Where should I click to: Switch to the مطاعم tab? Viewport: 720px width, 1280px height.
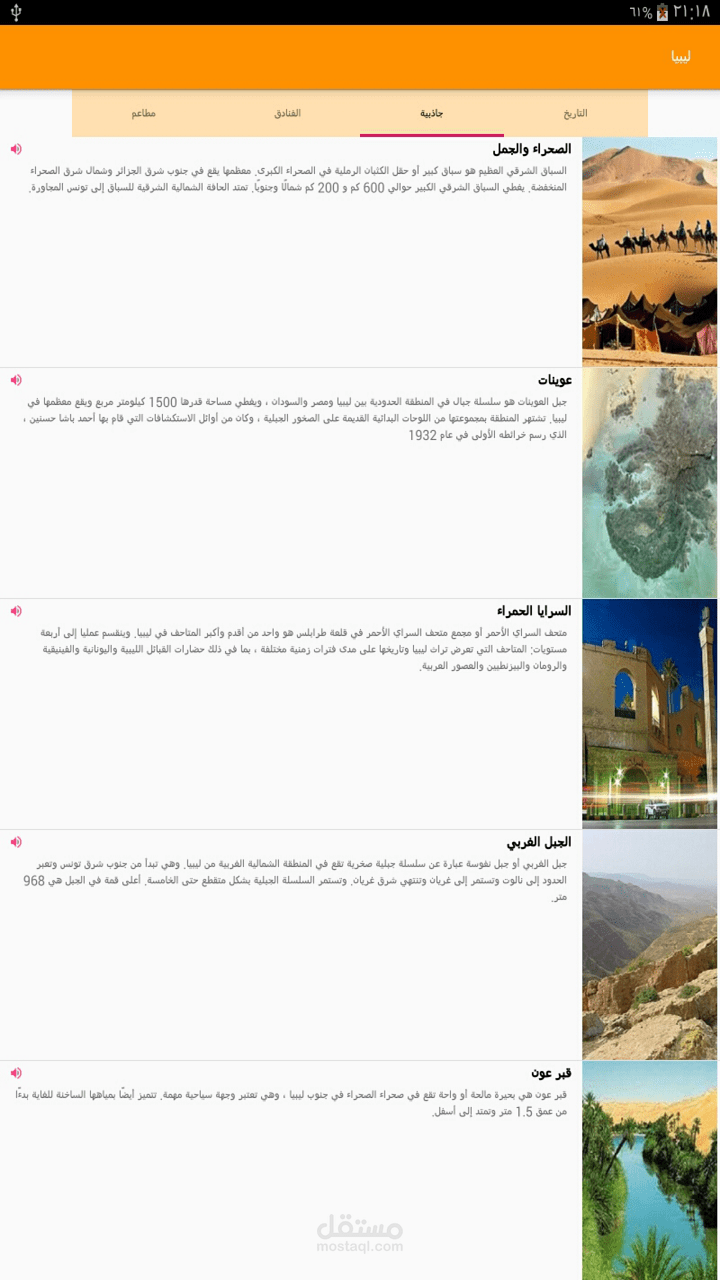(144, 113)
